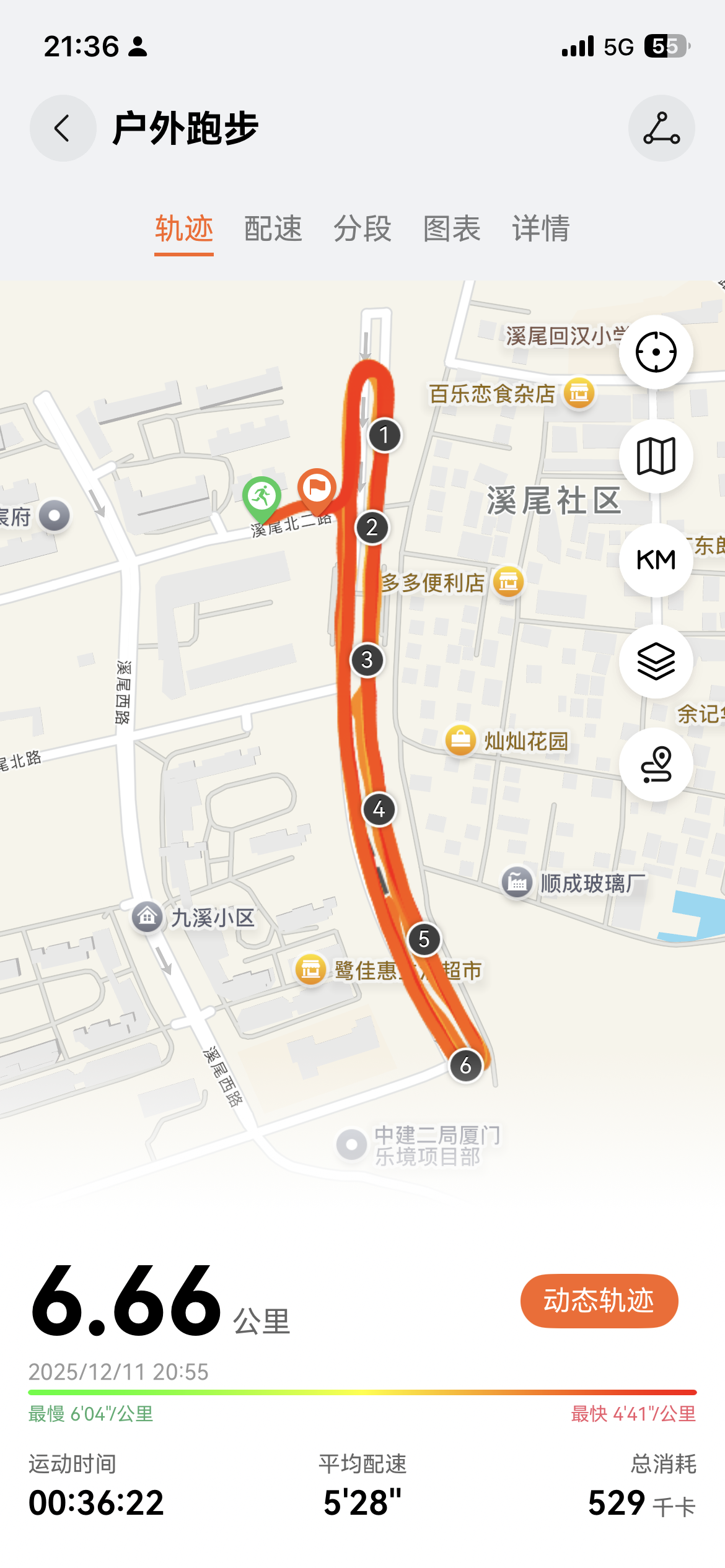This screenshot has height=1568, width=725.
Task: Open the map layers options
Action: tap(656, 661)
